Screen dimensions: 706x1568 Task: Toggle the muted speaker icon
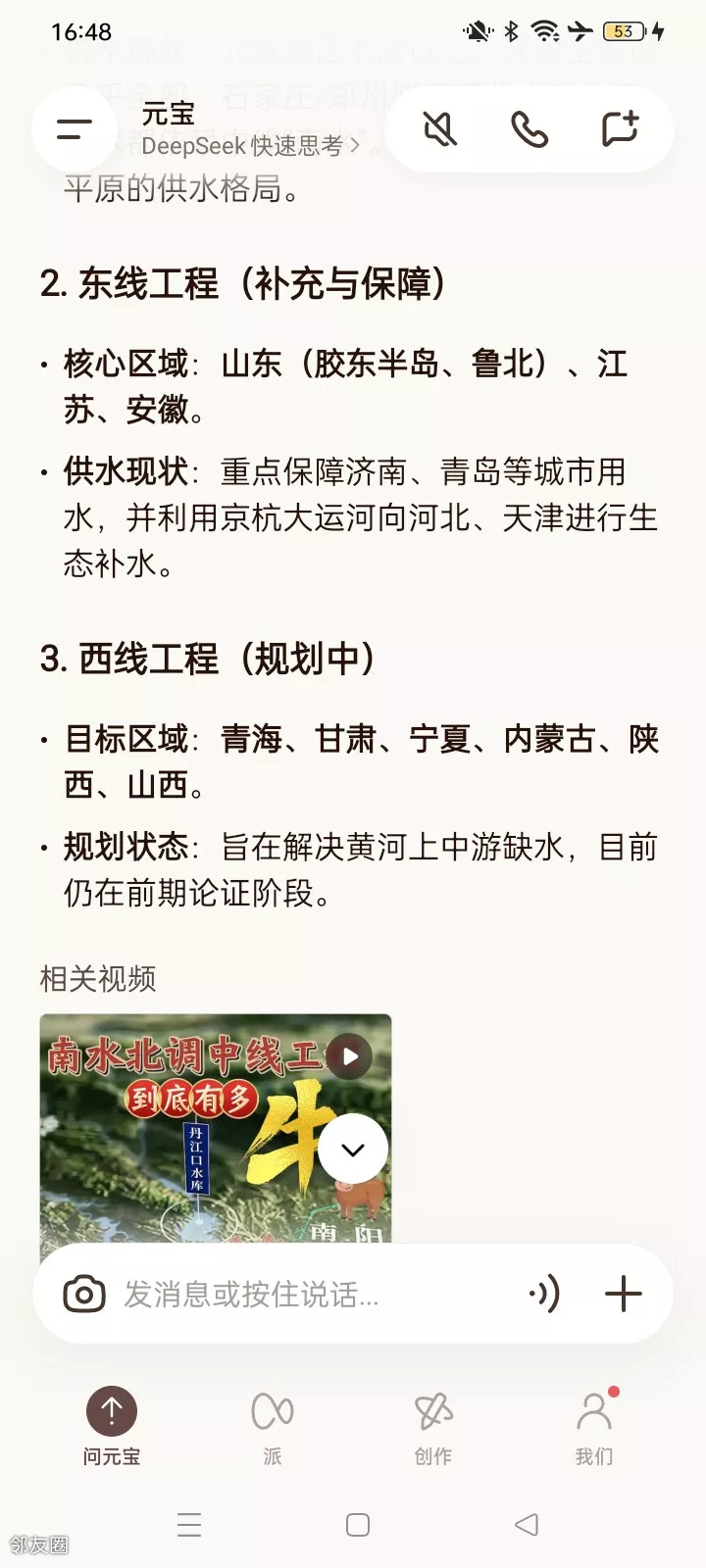coord(440,128)
